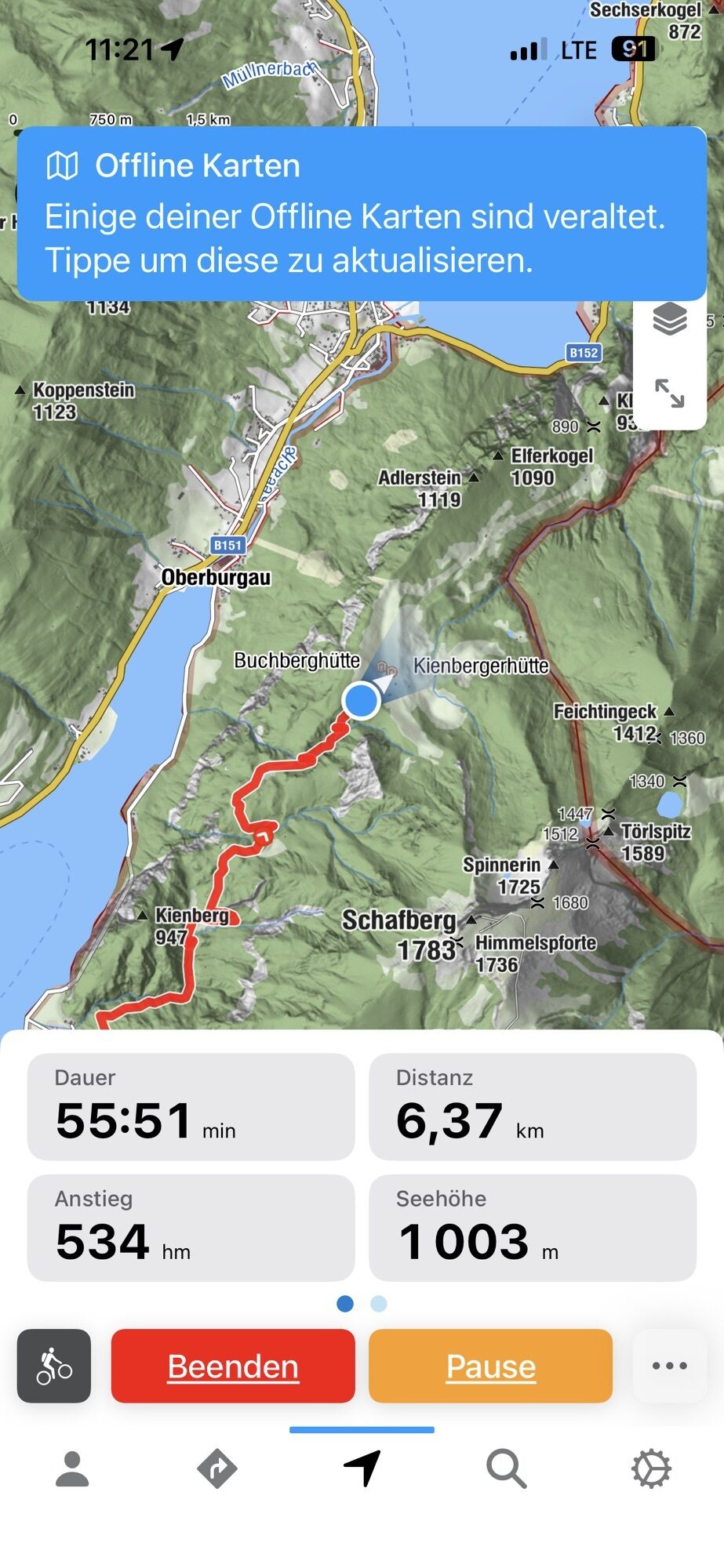
Task: Tap the Seehöhe altitude tile
Action: (532, 1228)
